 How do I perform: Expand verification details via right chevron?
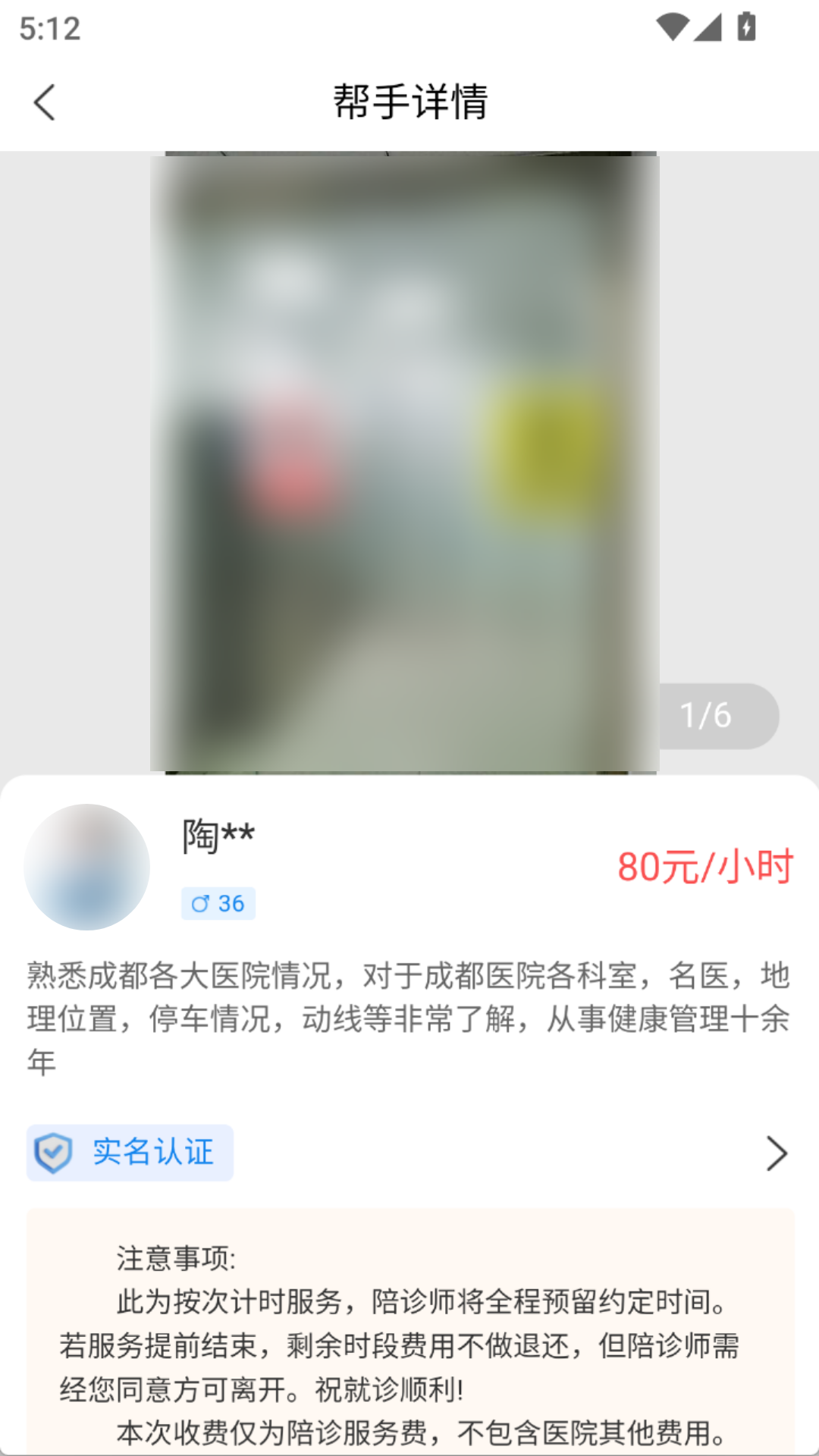[776, 1153]
